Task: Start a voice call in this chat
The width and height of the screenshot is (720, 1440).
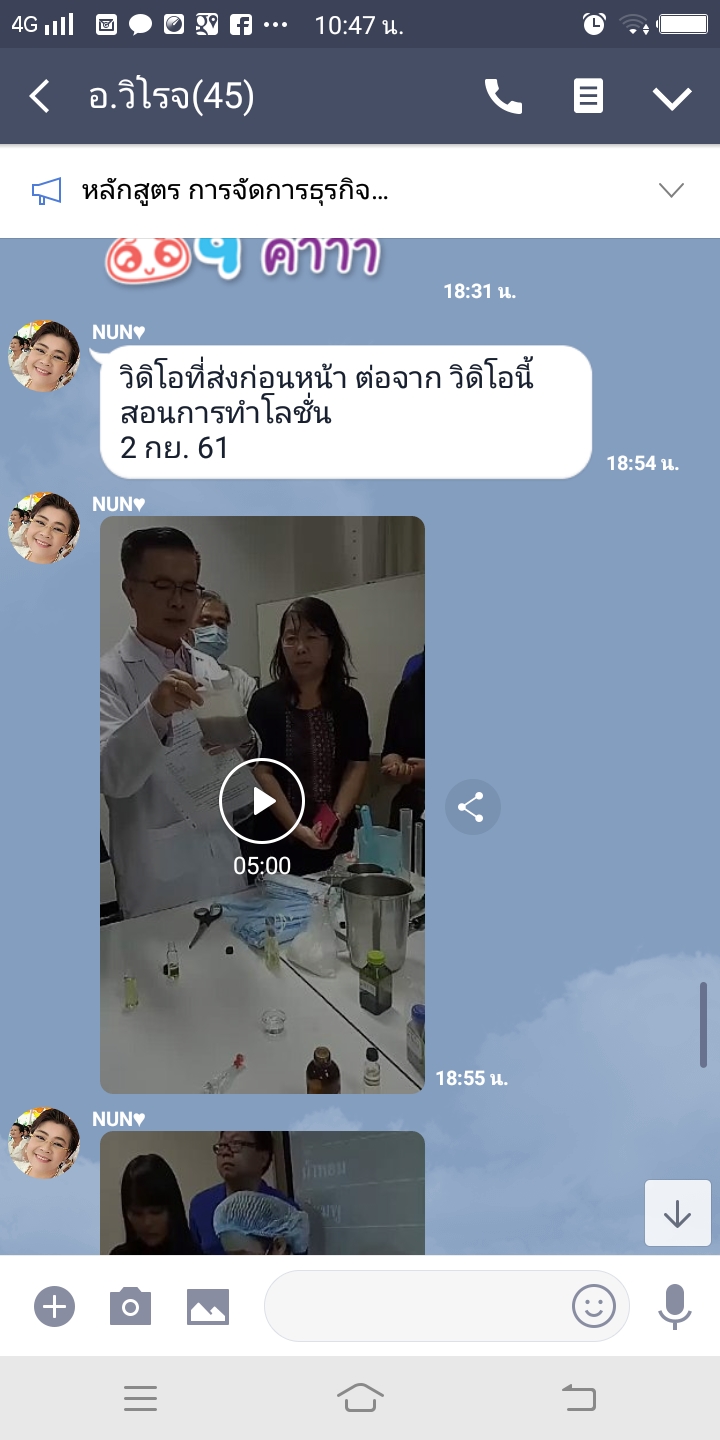Action: pyautogui.click(x=503, y=97)
